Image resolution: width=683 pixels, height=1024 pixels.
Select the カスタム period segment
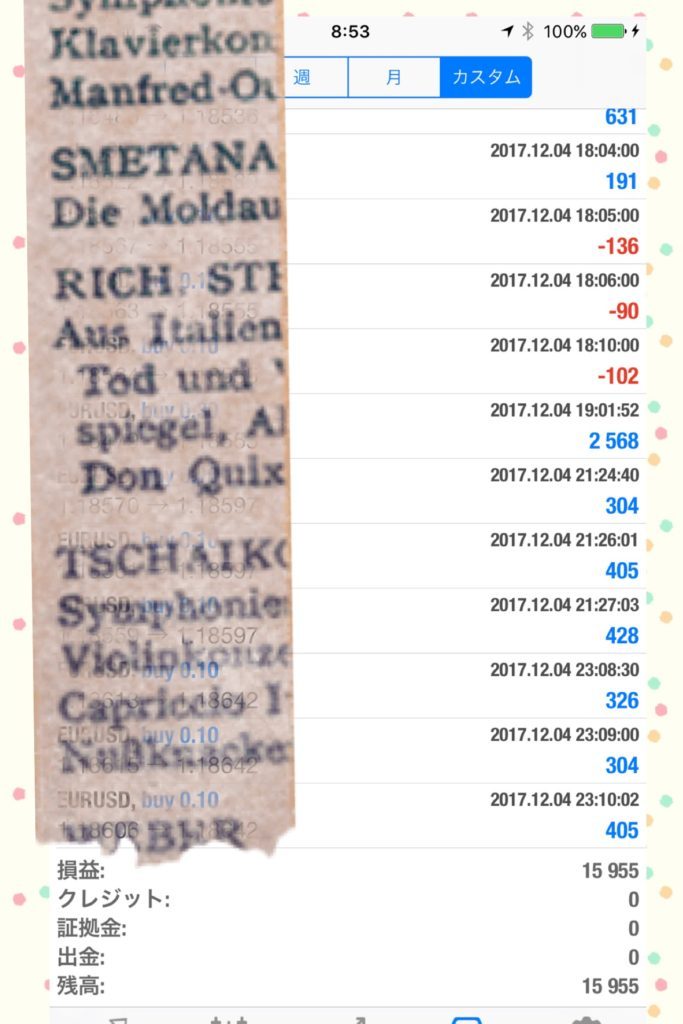pos(485,77)
